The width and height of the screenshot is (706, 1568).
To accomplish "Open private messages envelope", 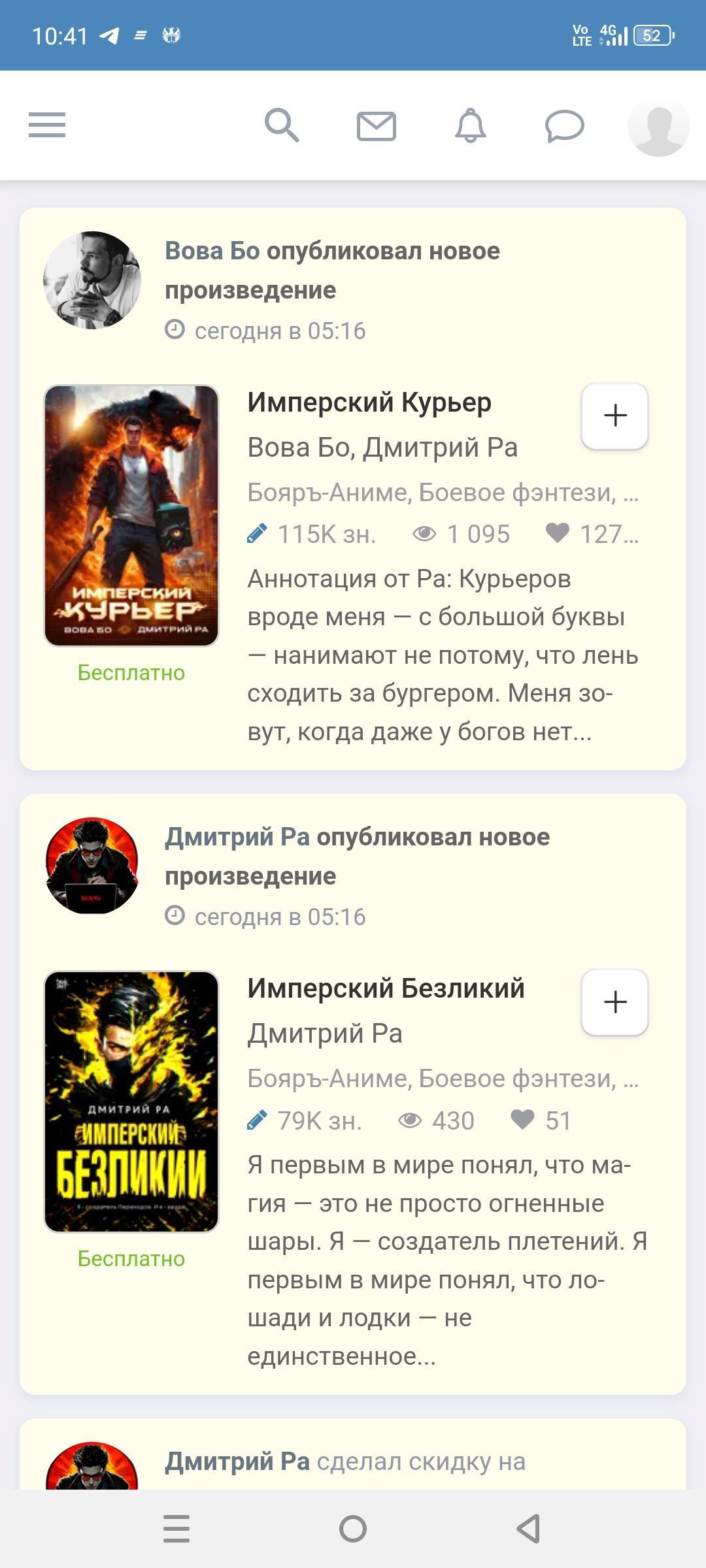I will click(x=377, y=126).
